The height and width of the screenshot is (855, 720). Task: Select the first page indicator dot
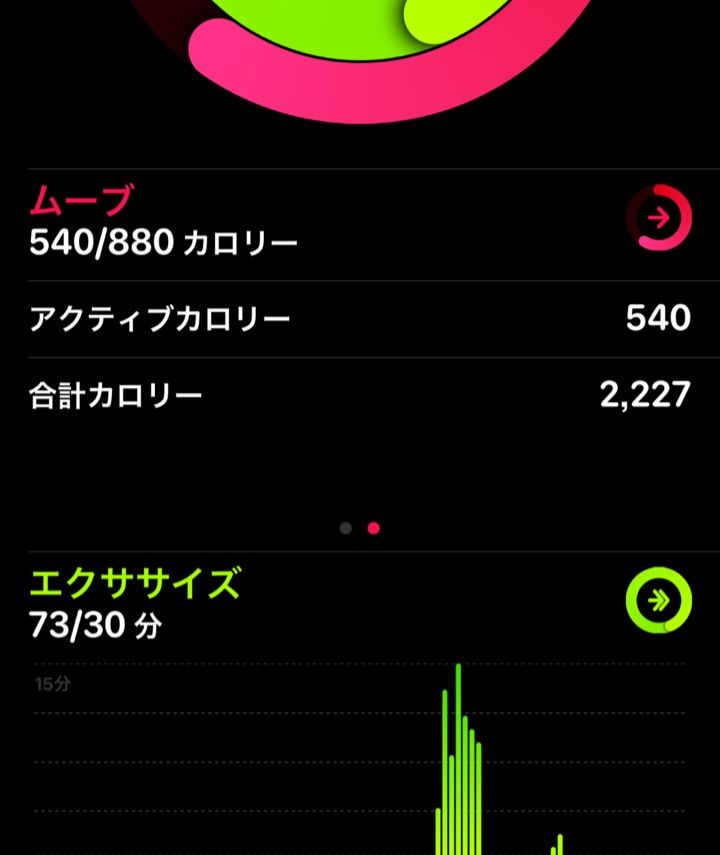point(345,528)
